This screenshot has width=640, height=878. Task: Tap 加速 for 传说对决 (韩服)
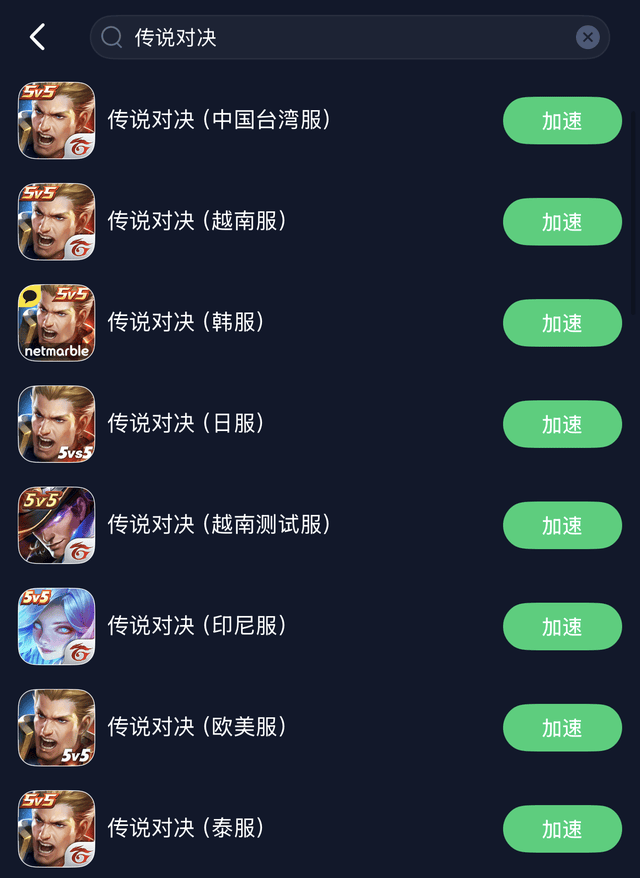(561, 323)
